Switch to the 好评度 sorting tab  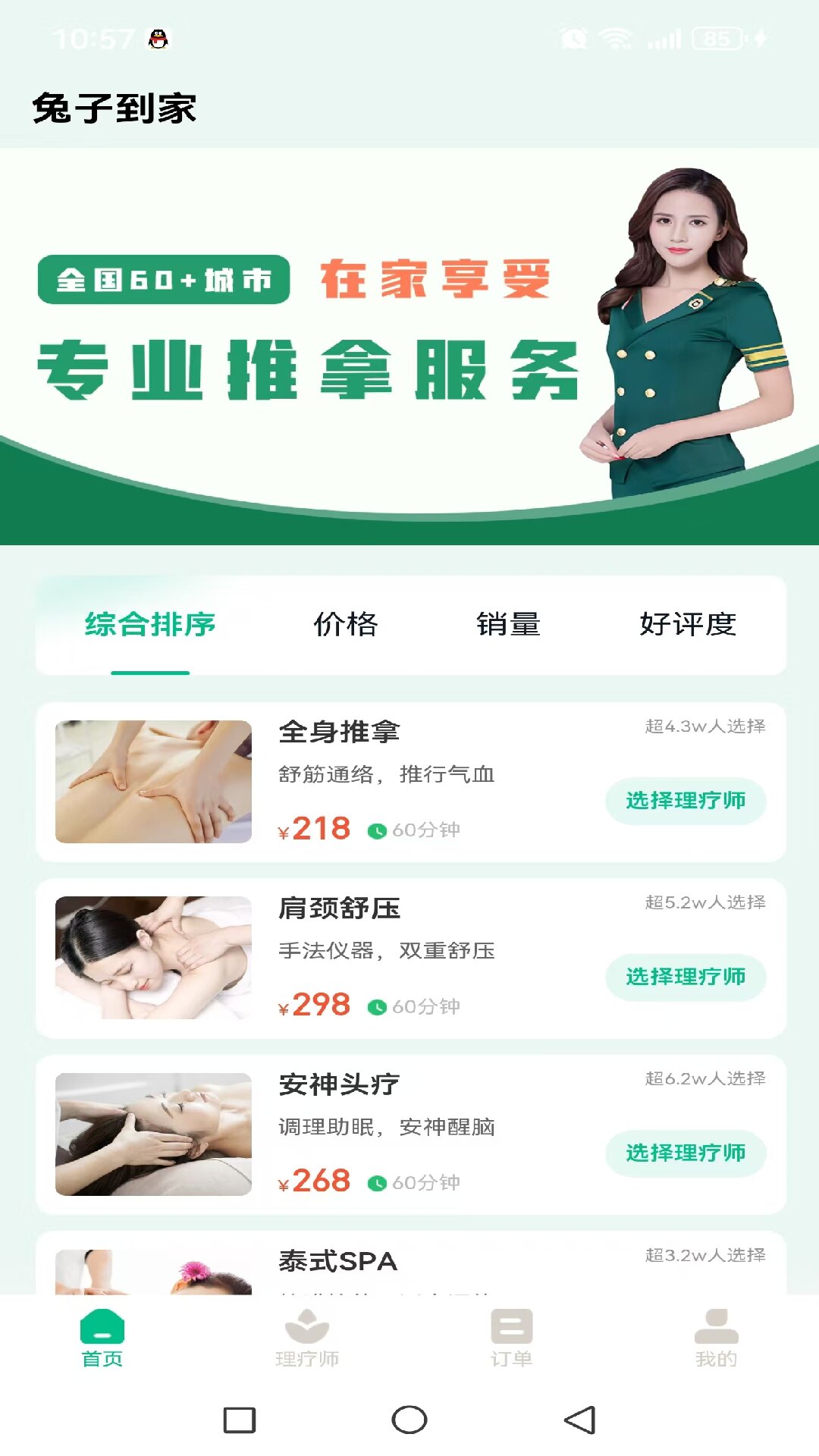[x=688, y=625]
